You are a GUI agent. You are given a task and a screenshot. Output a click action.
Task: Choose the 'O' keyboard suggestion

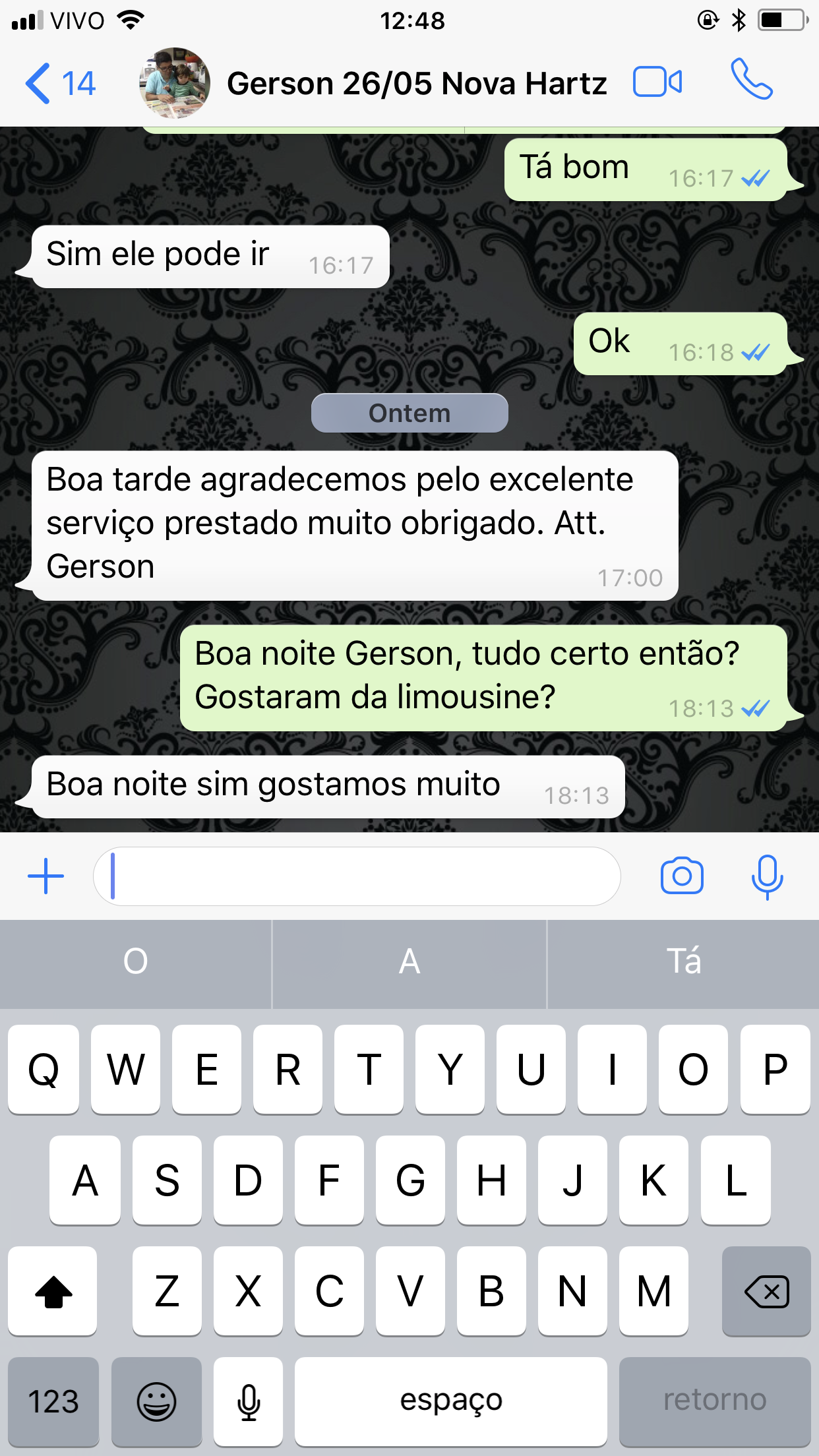tap(135, 961)
